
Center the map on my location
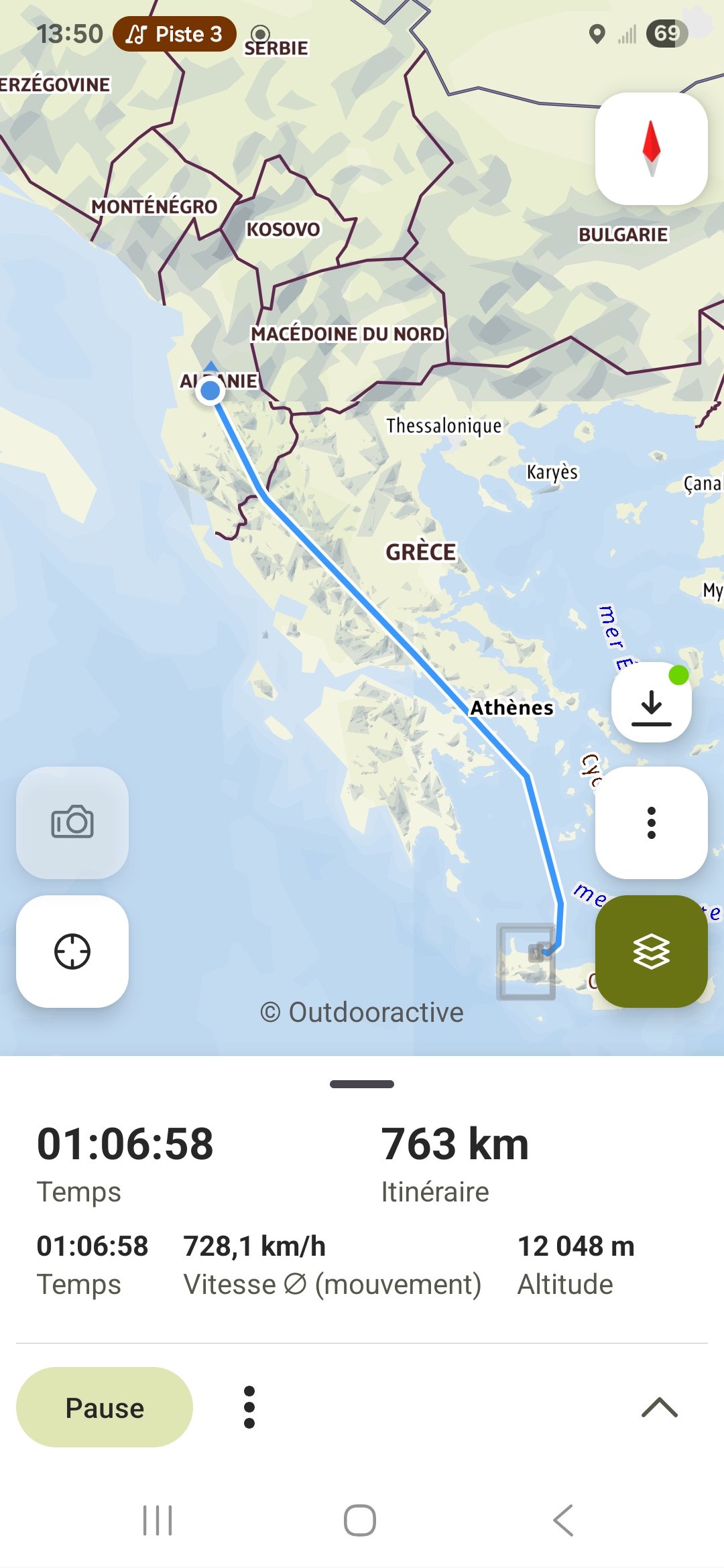pyautogui.click(x=72, y=952)
